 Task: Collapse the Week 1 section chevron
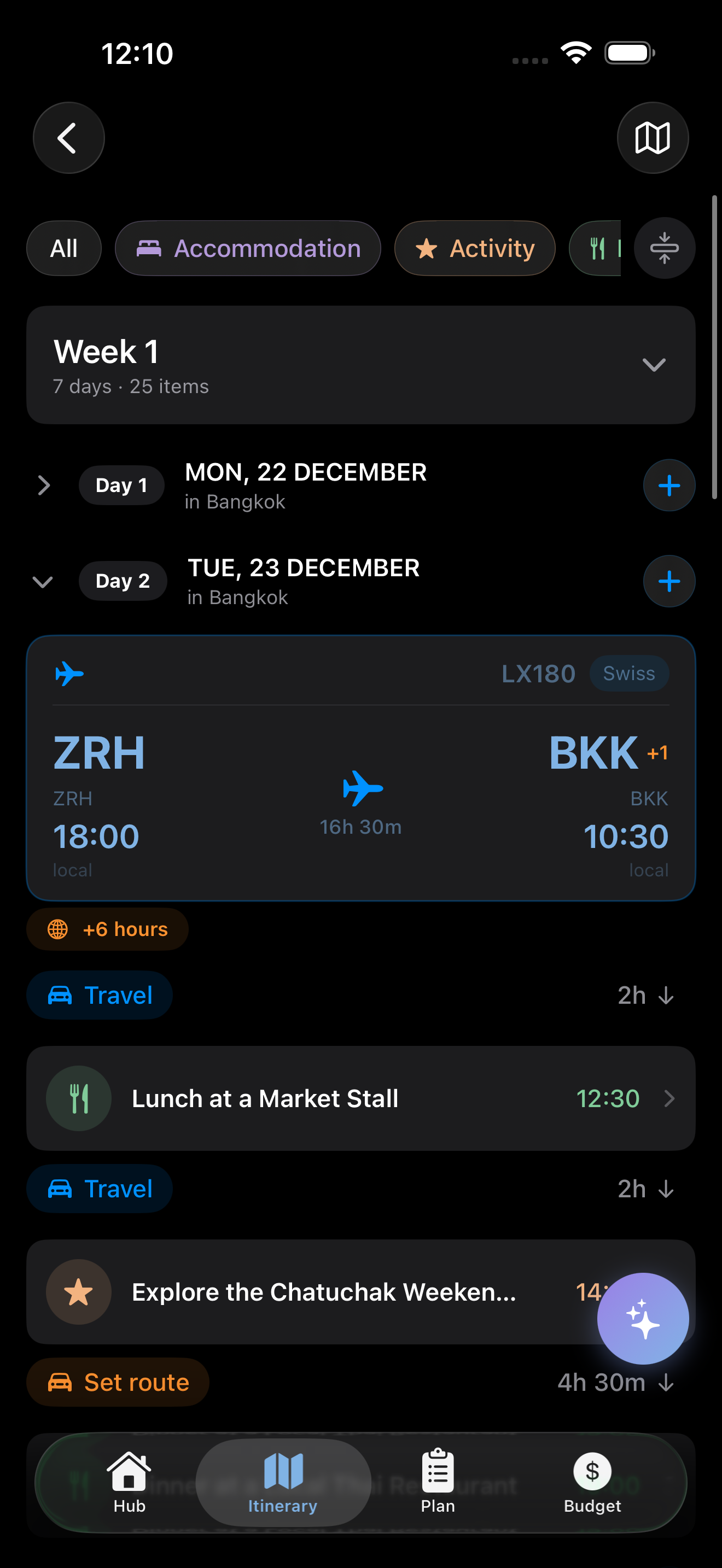[654, 364]
